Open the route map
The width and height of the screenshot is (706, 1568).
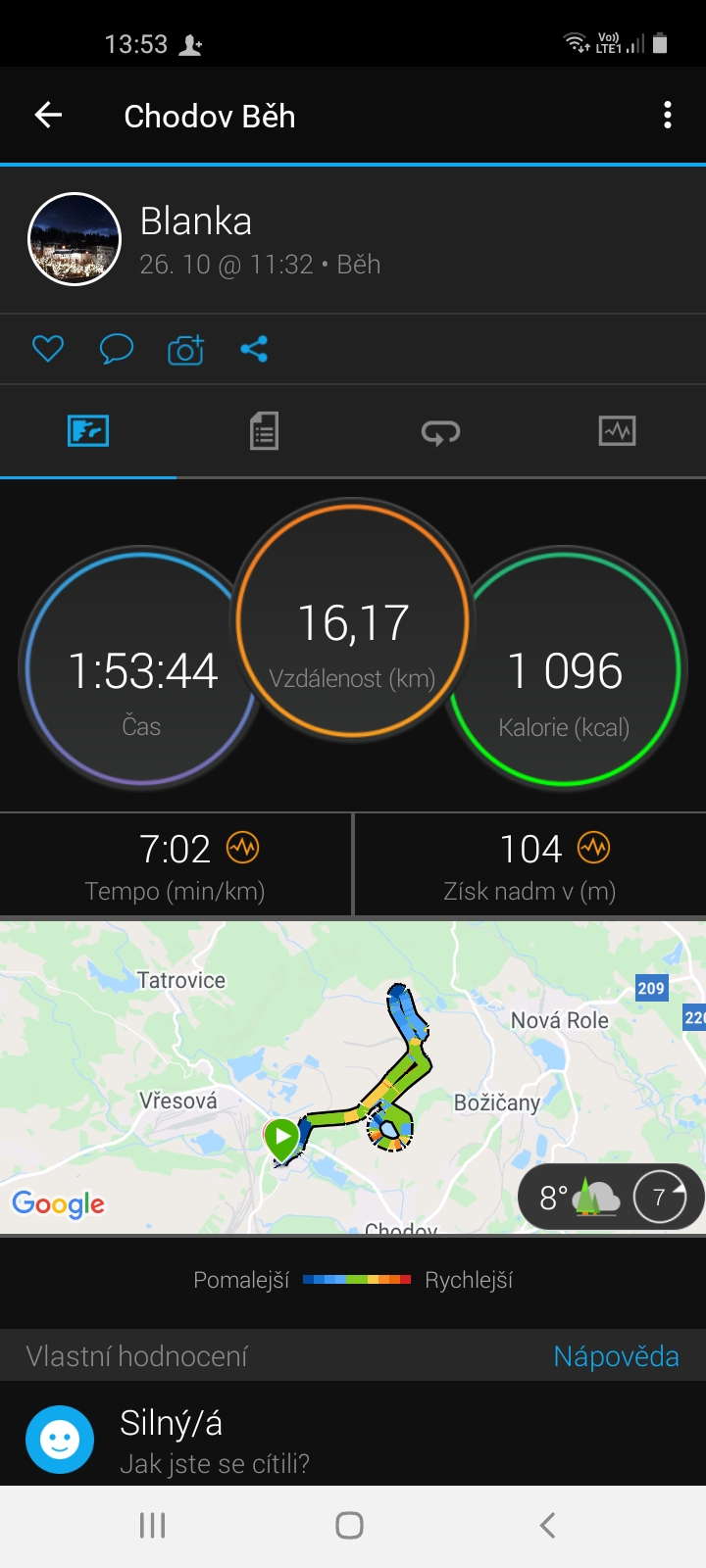[x=353, y=1076]
